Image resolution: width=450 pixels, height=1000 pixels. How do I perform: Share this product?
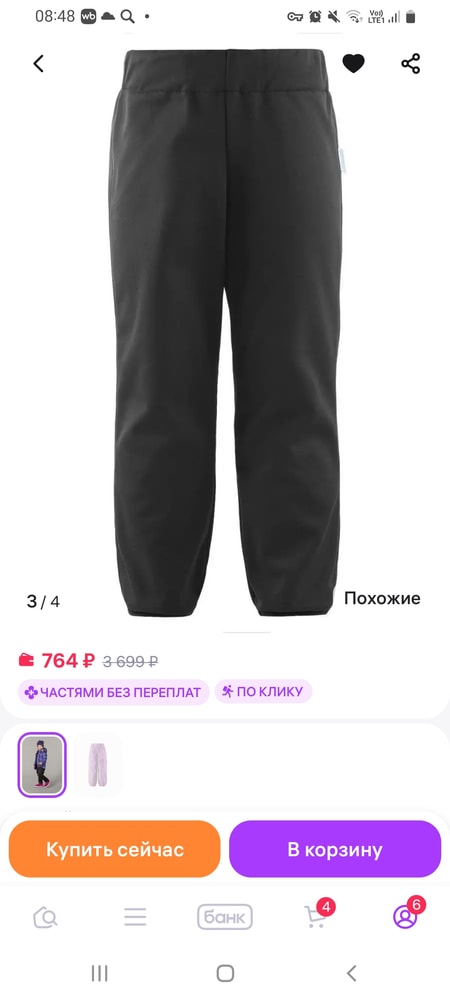point(410,64)
